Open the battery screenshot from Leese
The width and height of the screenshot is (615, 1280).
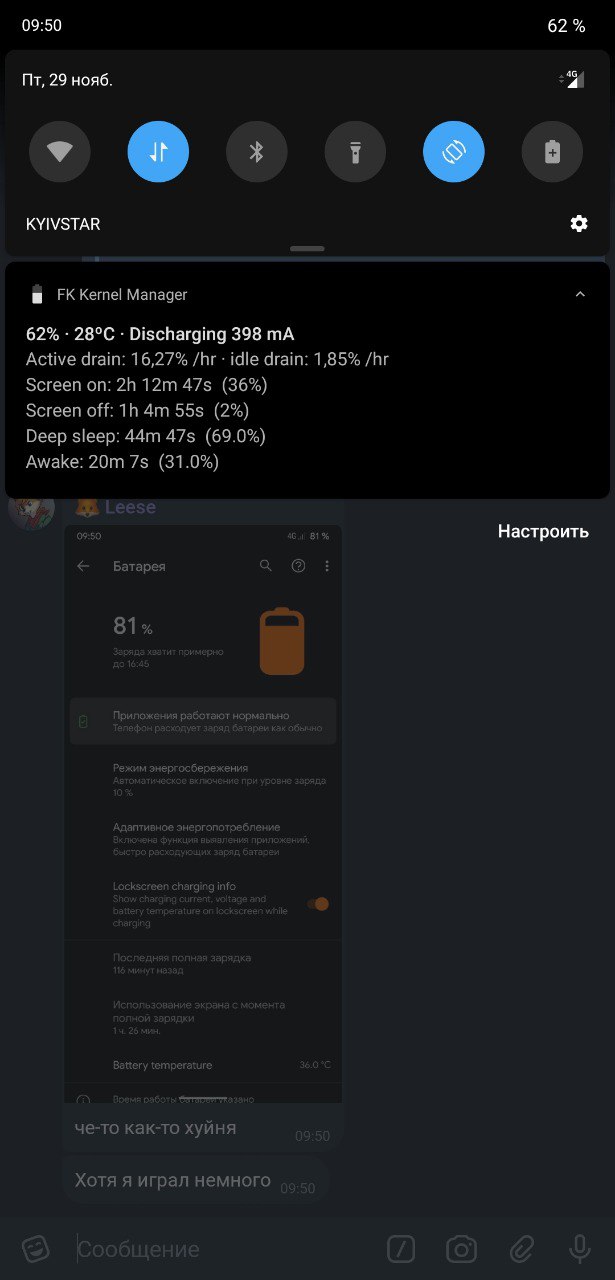(x=203, y=810)
